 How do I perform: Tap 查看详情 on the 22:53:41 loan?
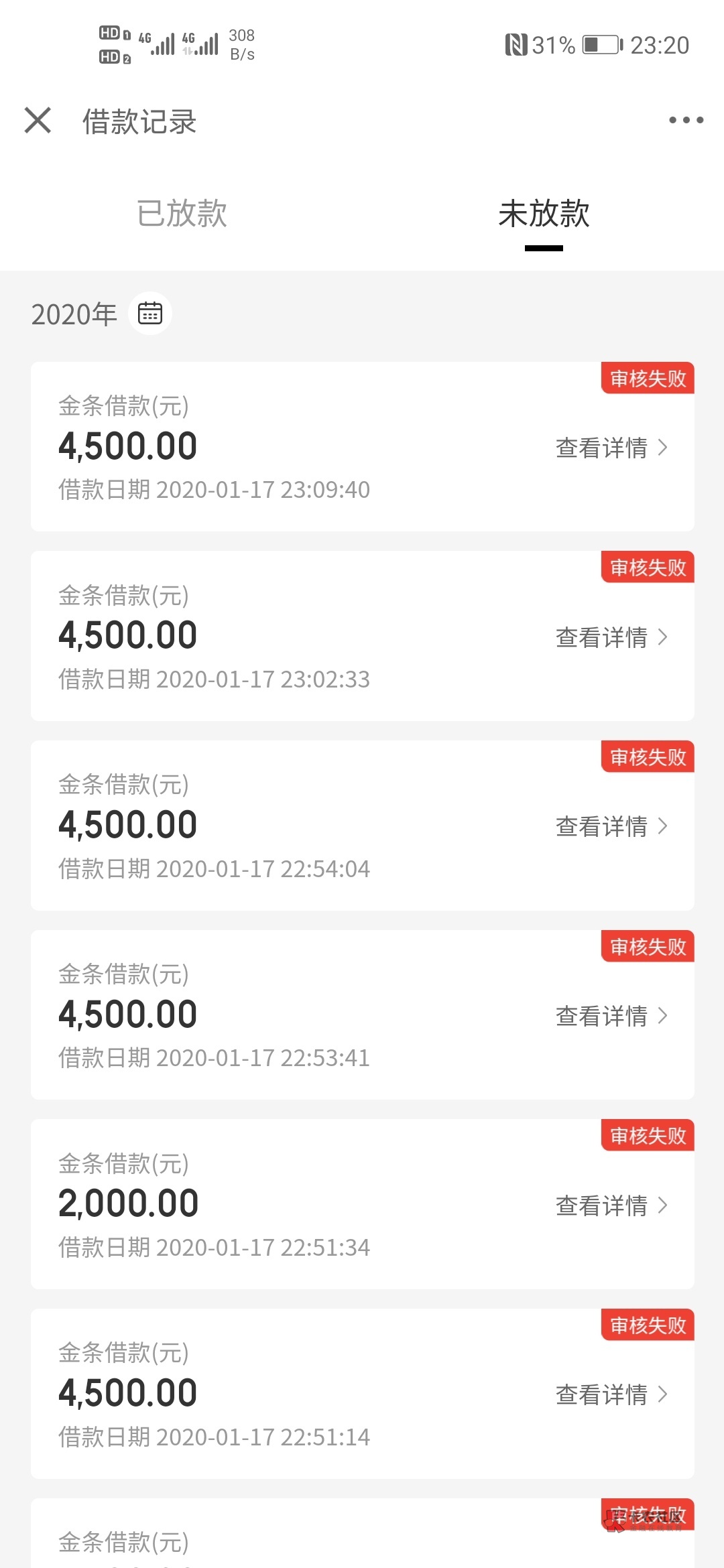611,1016
